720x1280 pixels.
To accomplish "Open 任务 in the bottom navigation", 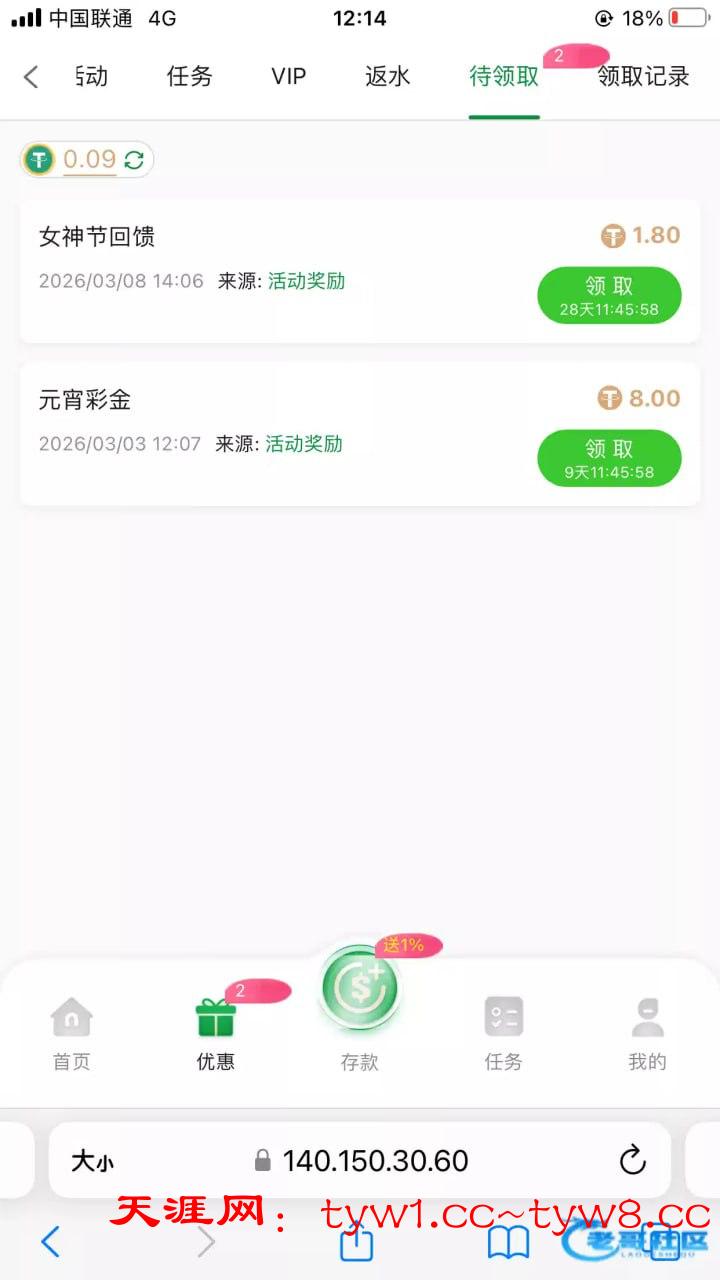I will 503,1034.
